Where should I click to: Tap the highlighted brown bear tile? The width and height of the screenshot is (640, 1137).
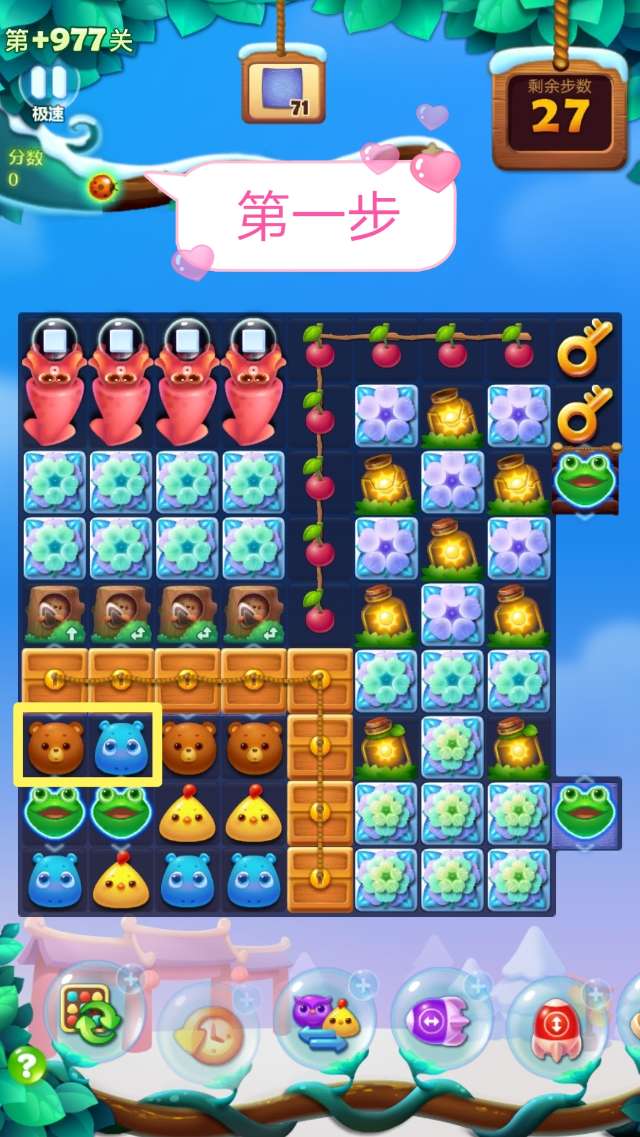[54, 746]
